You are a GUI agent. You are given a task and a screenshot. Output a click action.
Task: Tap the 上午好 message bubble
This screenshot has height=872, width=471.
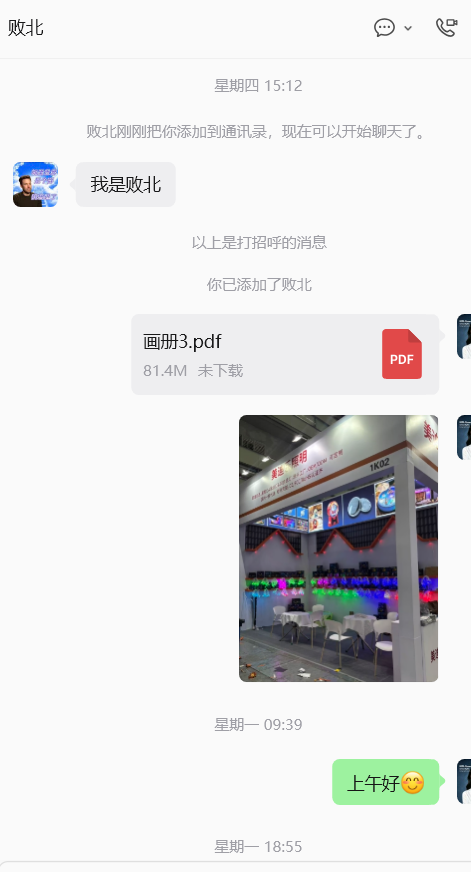click(x=385, y=782)
